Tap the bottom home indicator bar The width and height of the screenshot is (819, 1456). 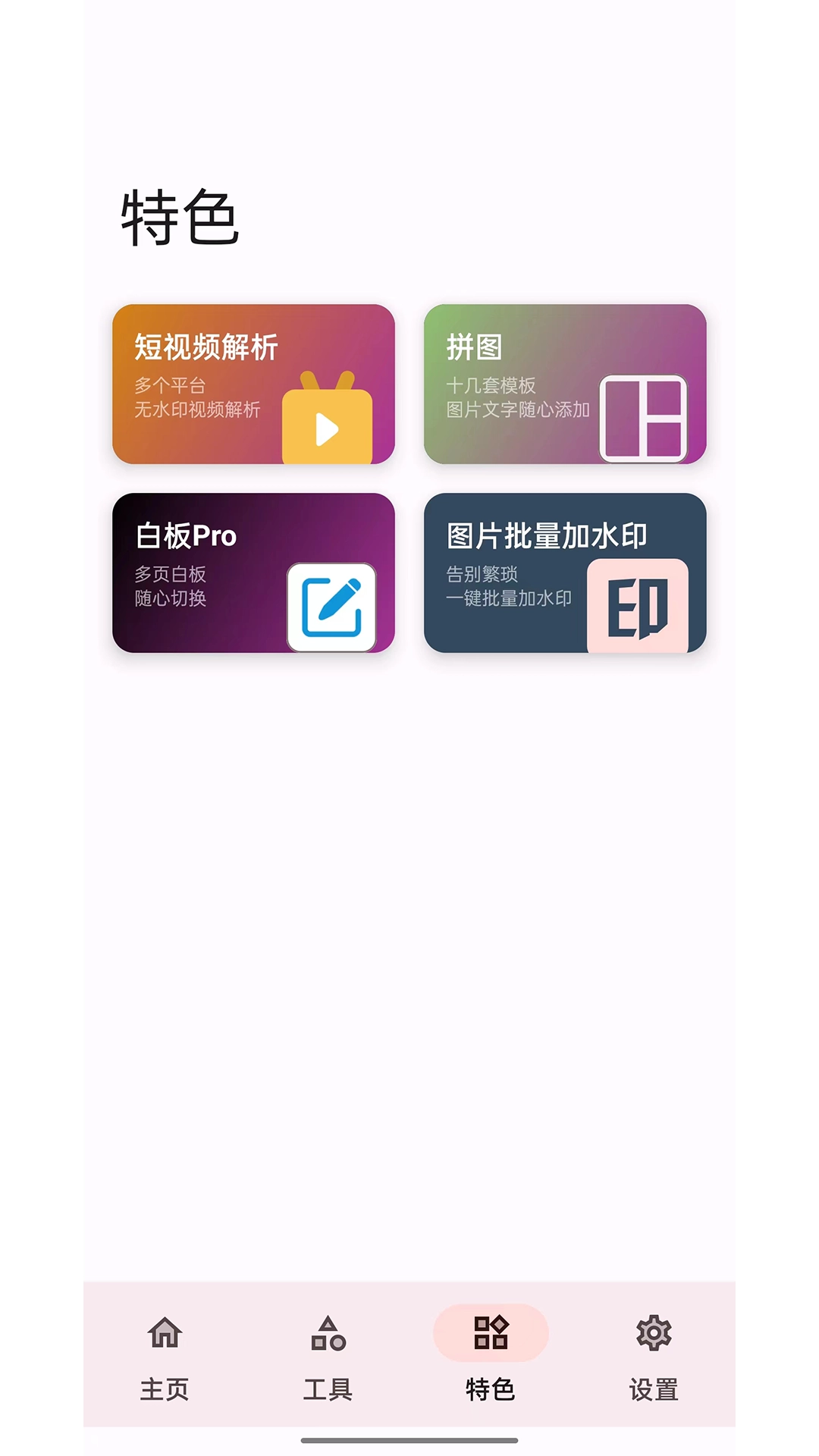tap(409, 1442)
